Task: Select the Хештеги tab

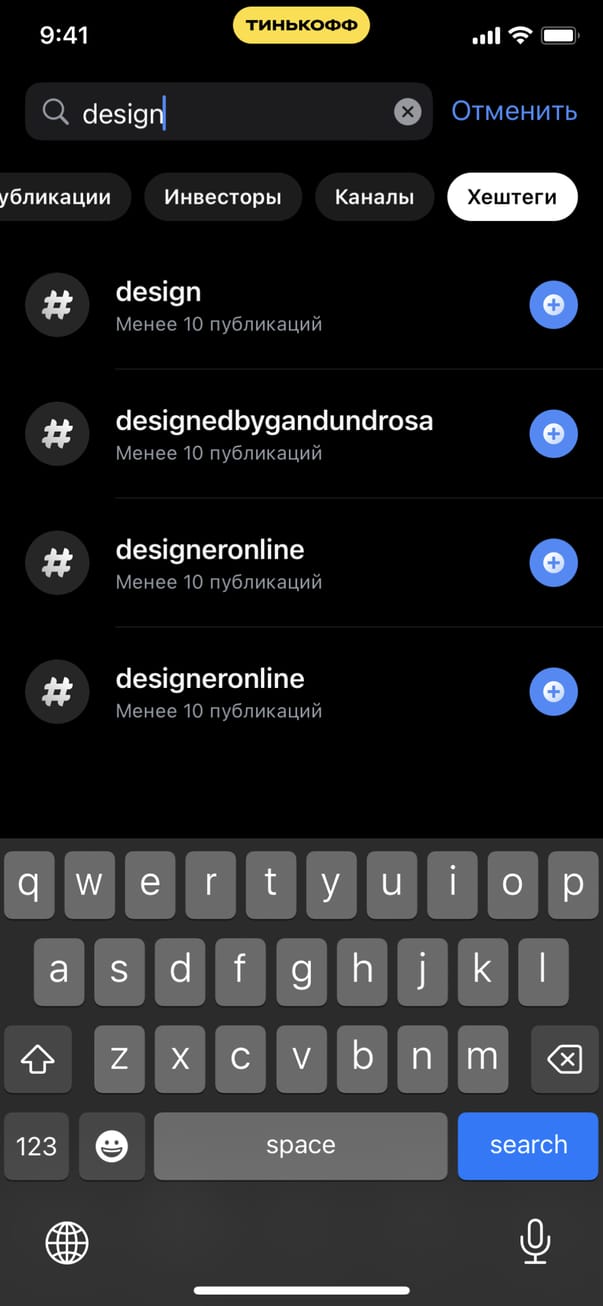Action: point(512,197)
